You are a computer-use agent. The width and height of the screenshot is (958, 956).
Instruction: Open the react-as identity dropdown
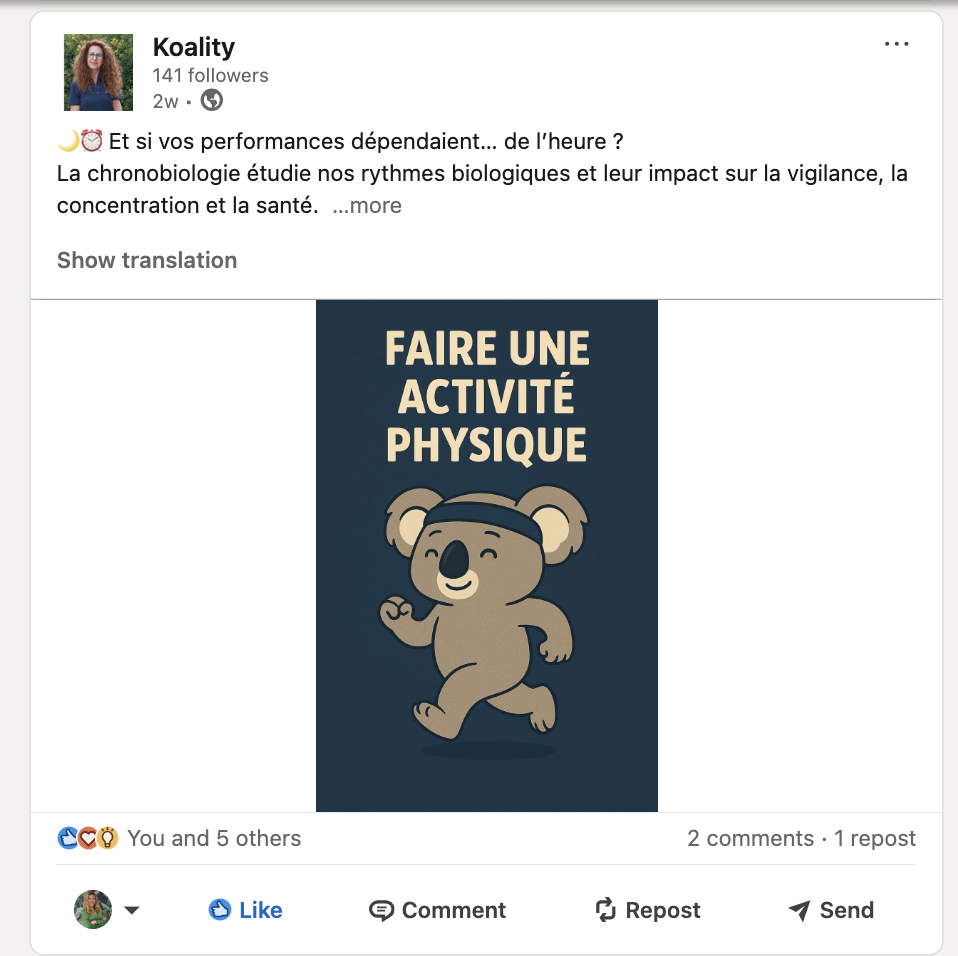(131, 910)
